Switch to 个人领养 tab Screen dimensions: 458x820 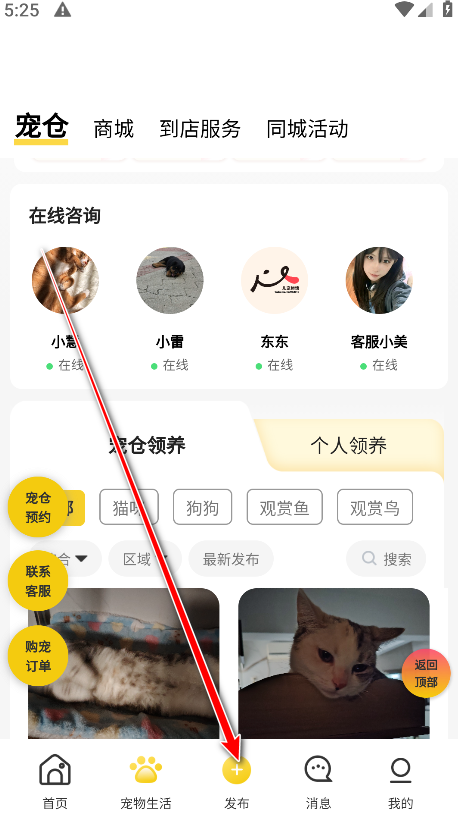coord(349,446)
